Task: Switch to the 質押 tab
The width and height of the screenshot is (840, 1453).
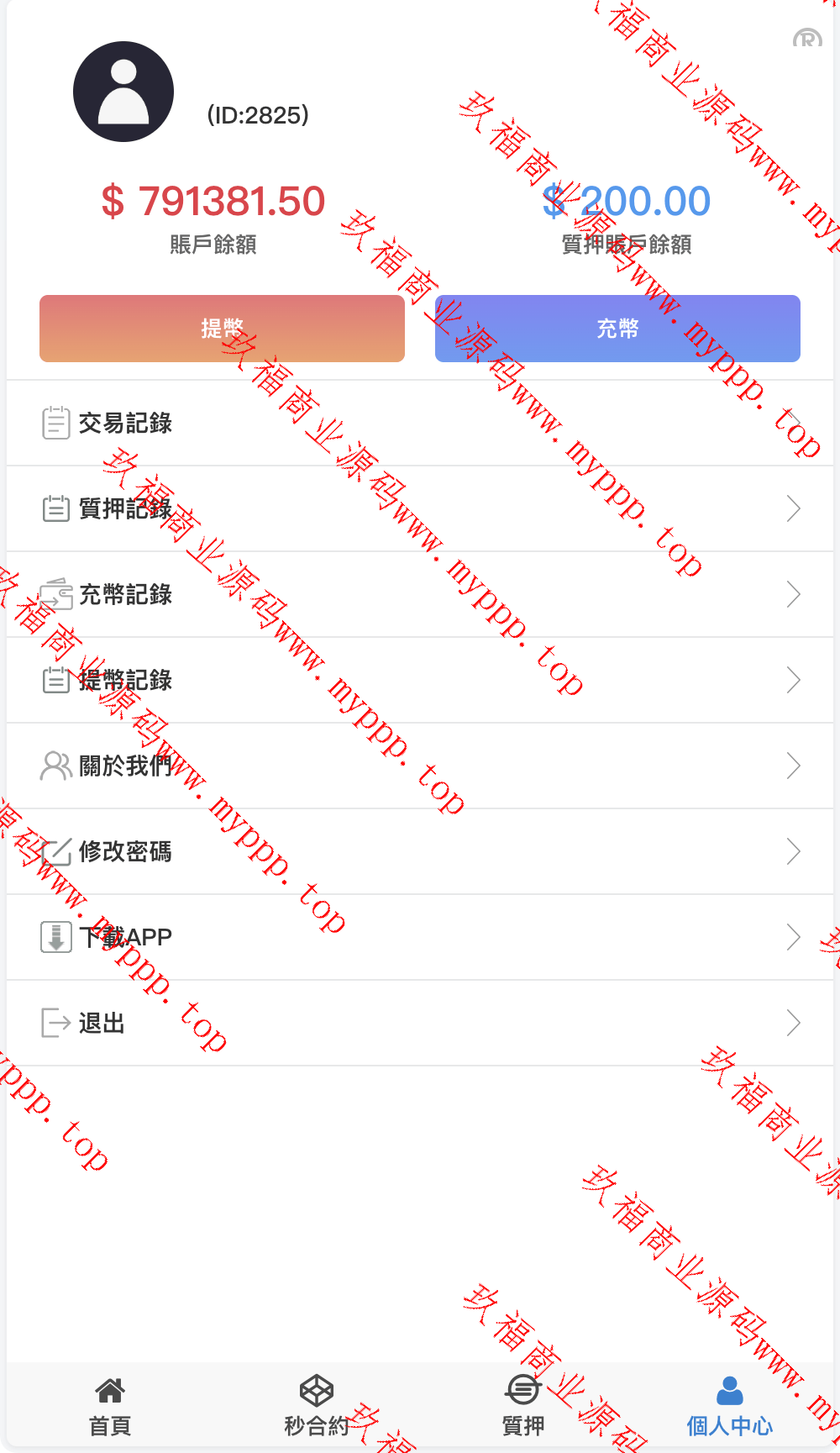Action: coord(523,1407)
